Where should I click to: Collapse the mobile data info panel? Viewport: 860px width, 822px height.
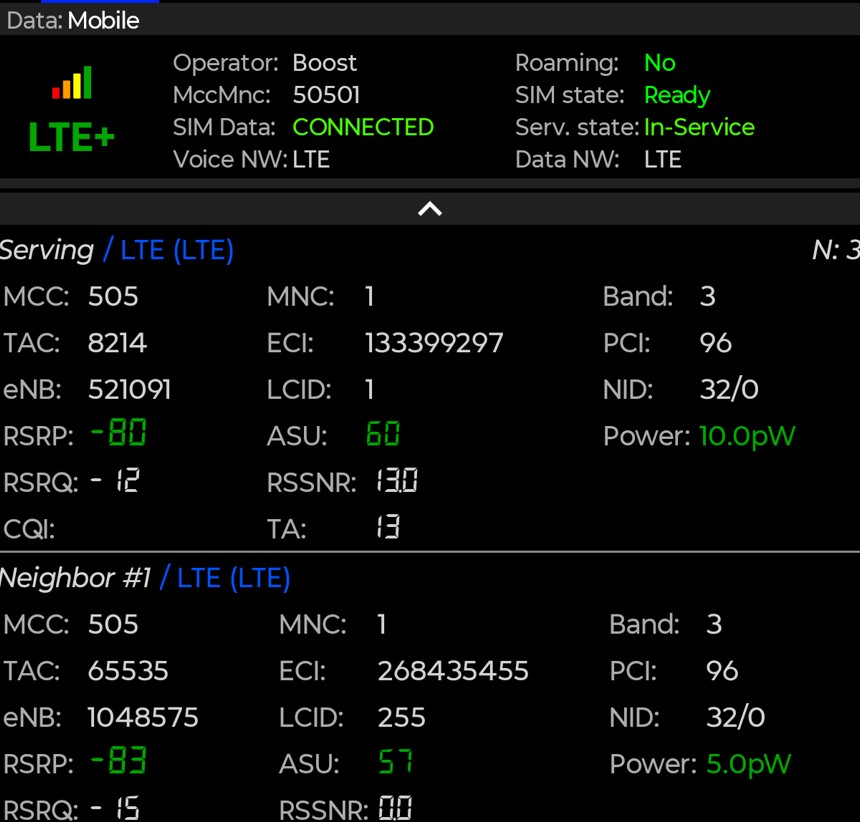(430, 209)
